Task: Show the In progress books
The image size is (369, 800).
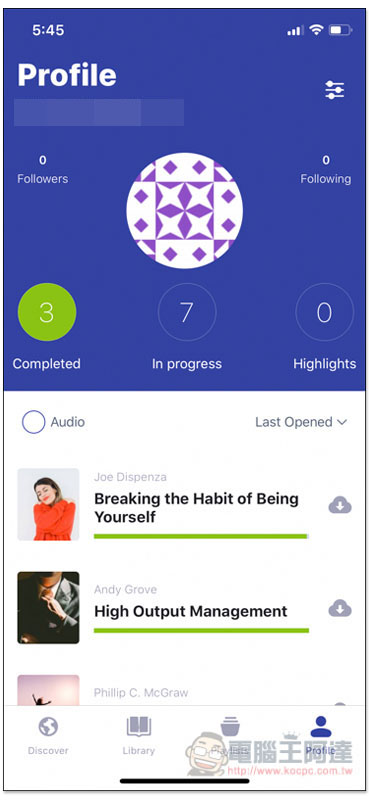Action: pos(187,312)
